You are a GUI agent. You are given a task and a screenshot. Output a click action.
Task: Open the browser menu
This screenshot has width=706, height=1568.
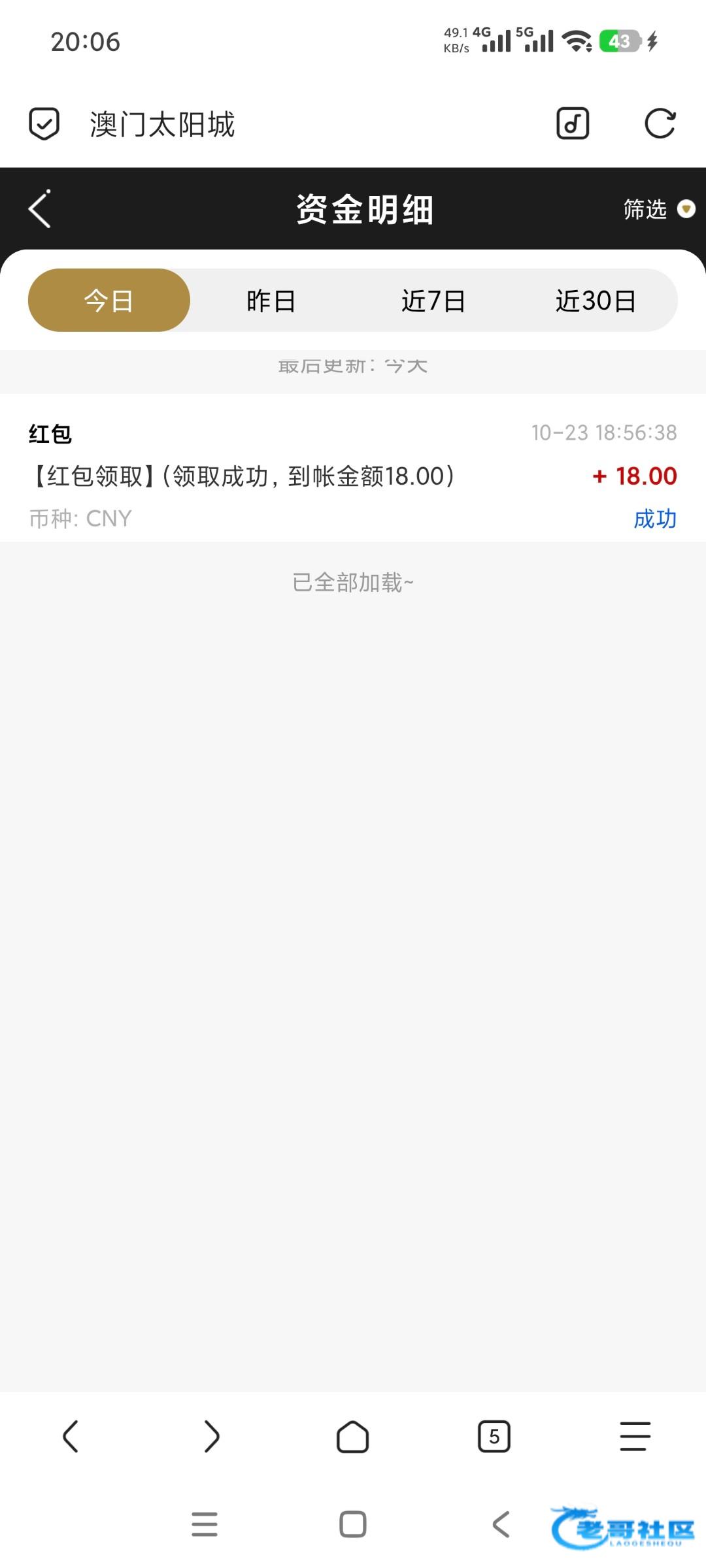pyautogui.click(x=635, y=1436)
